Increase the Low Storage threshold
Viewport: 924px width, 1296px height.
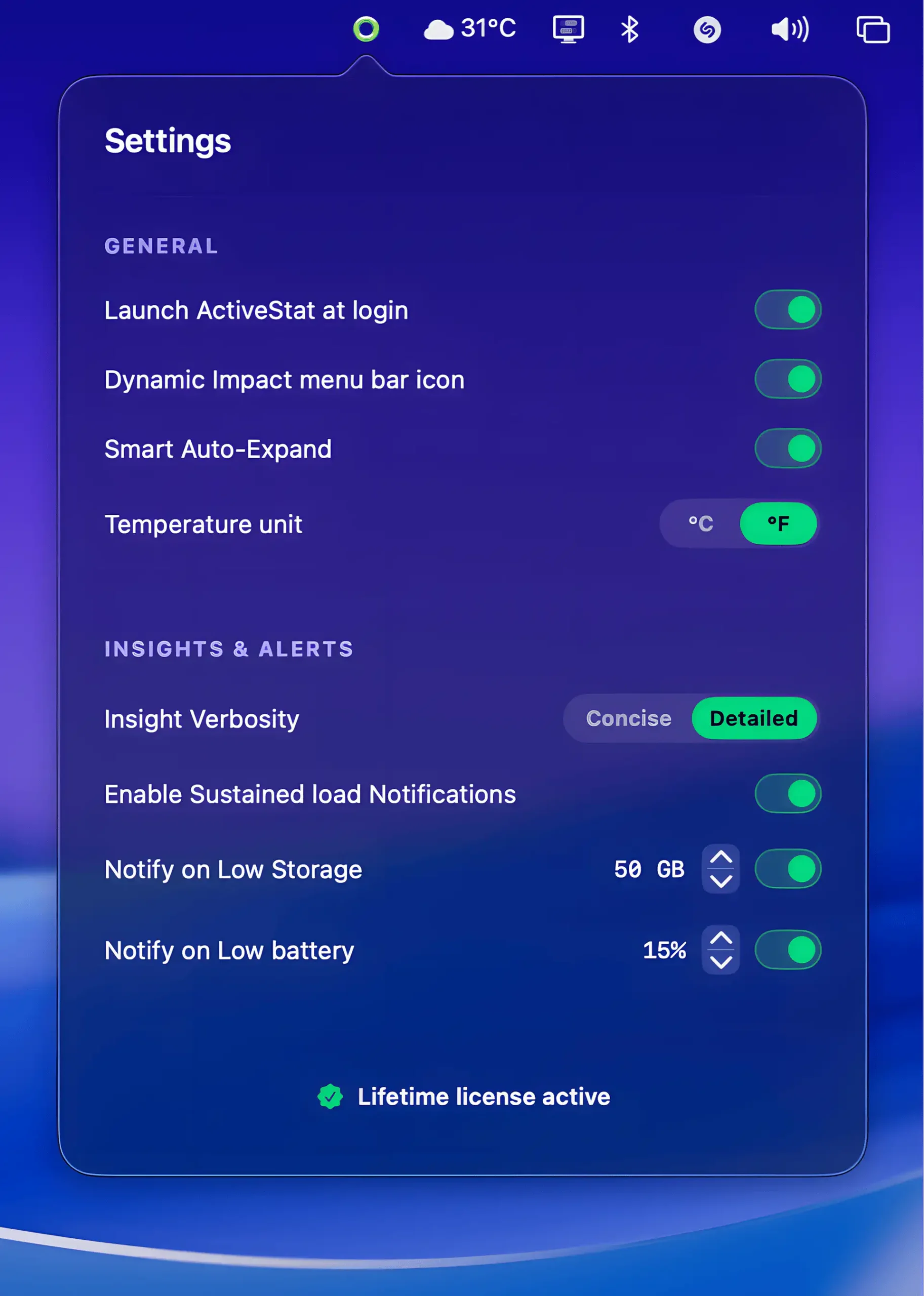(721, 858)
